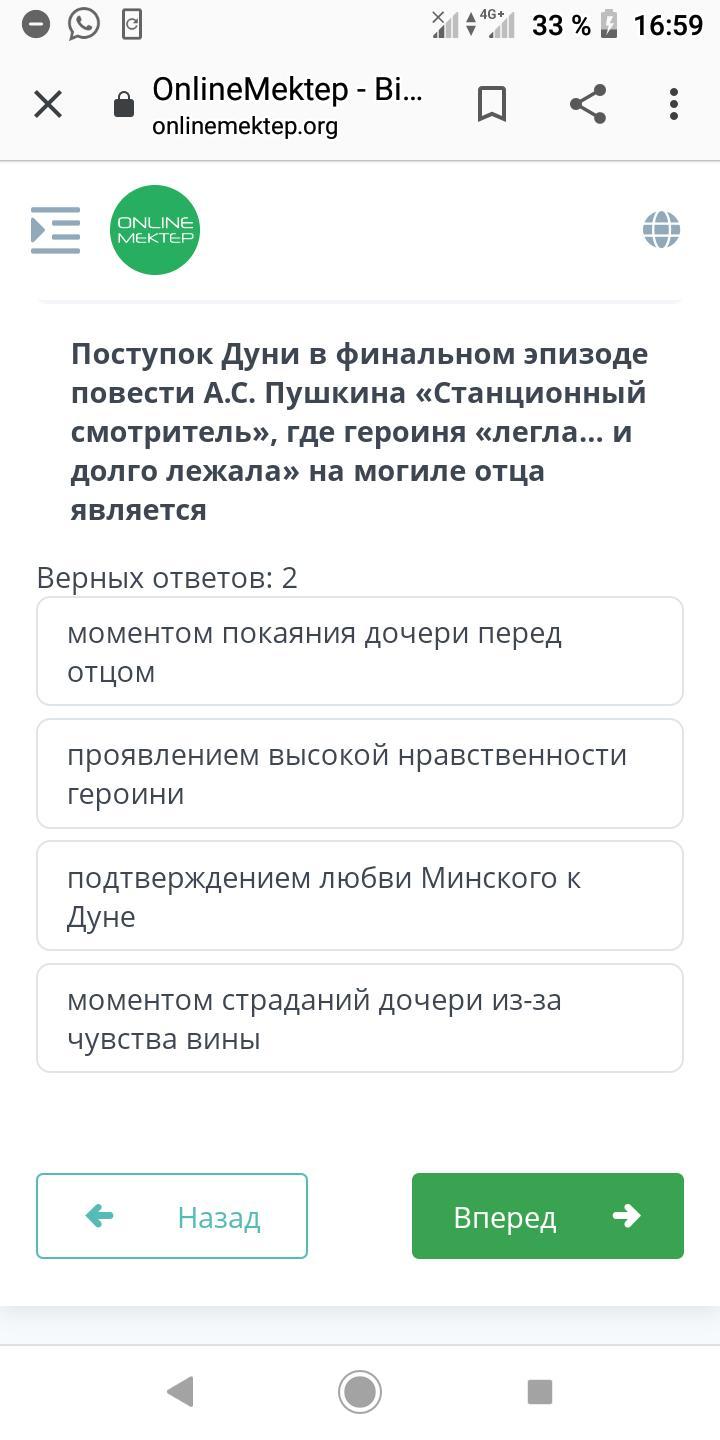Open the browser overflow menu
This screenshot has width=720, height=1440.
tap(674, 104)
